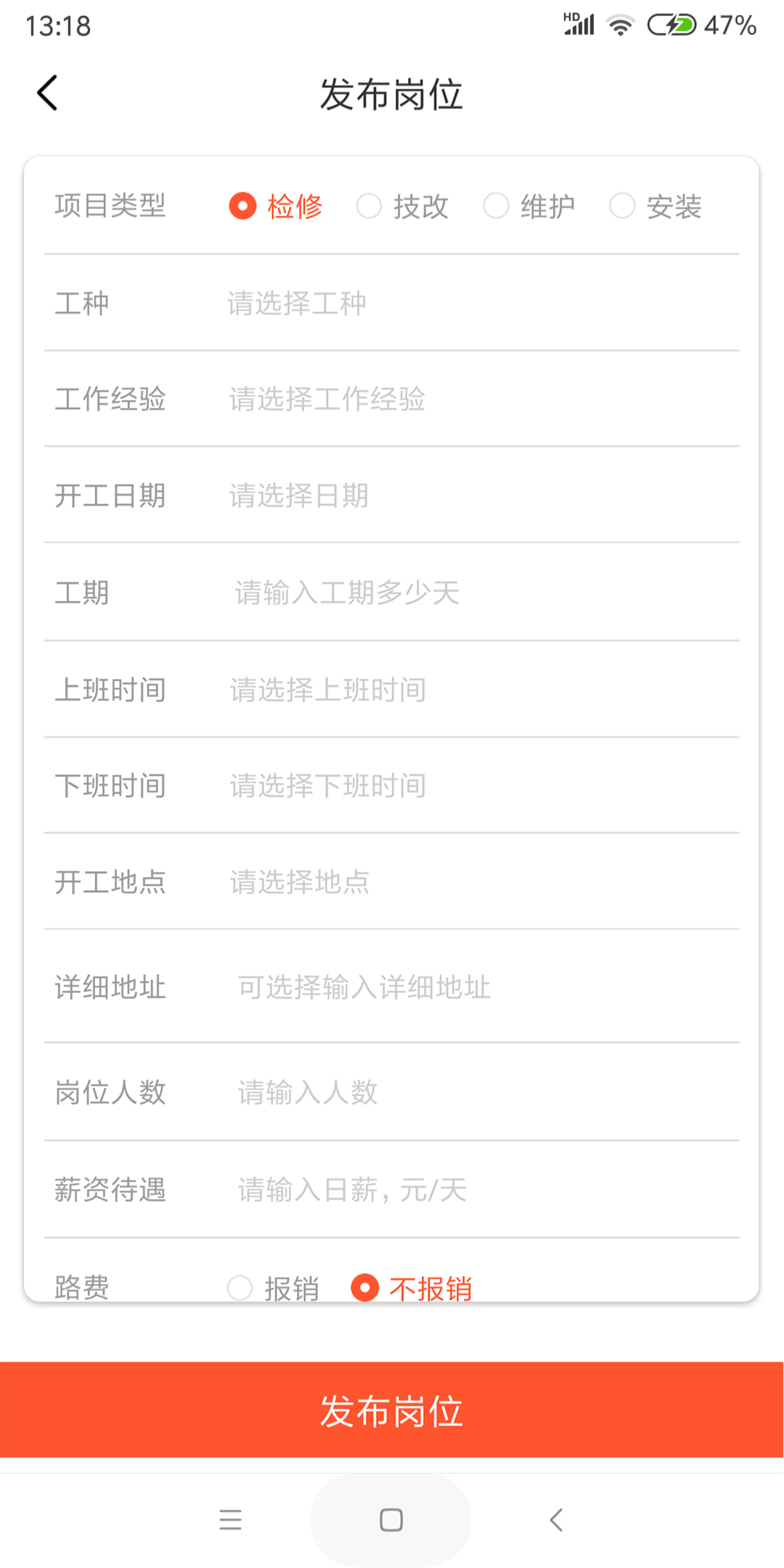Submit with the 发布岗位 button
Screen dimensions: 784x1568
pos(392,1410)
